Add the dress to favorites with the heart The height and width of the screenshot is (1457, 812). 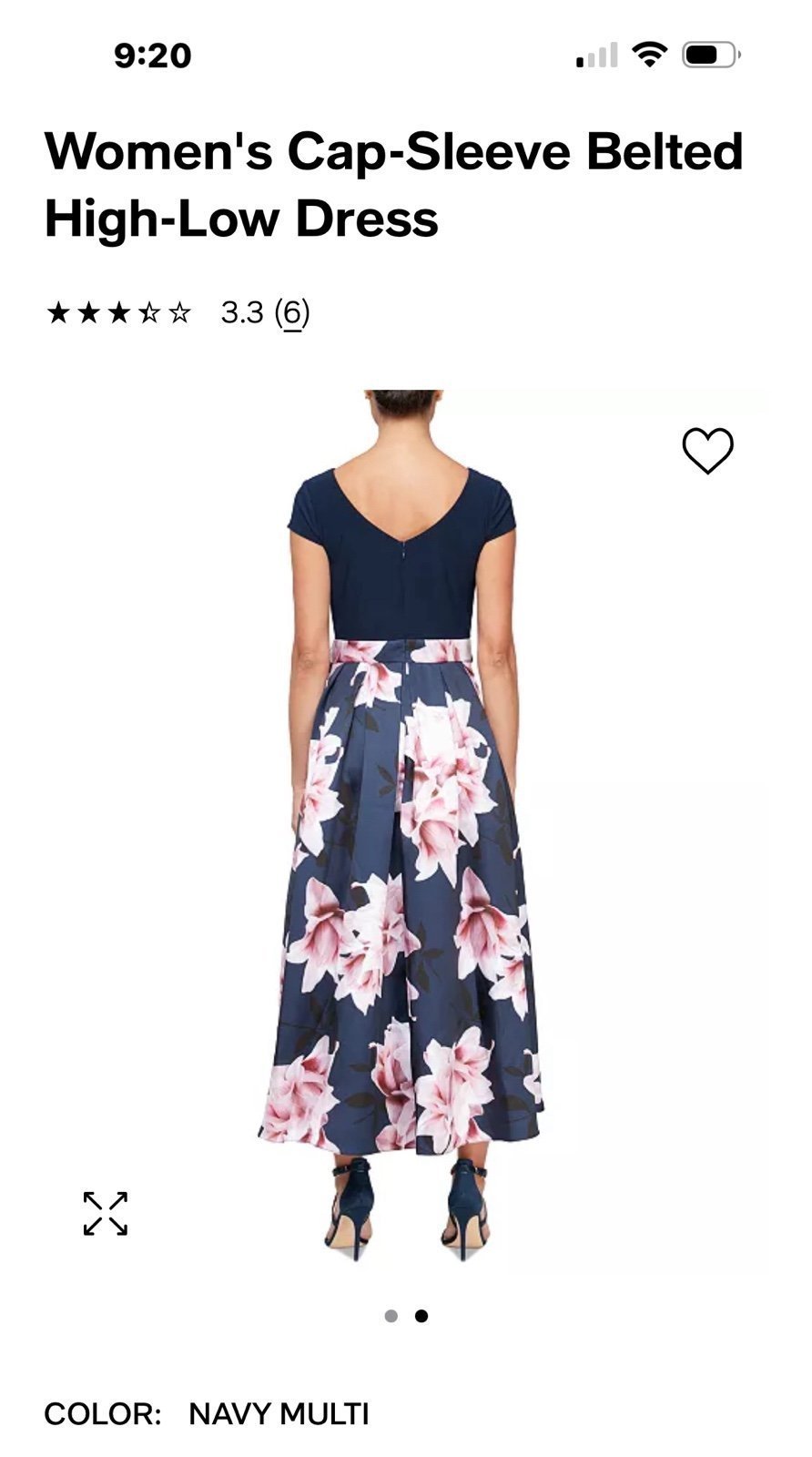click(x=707, y=450)
